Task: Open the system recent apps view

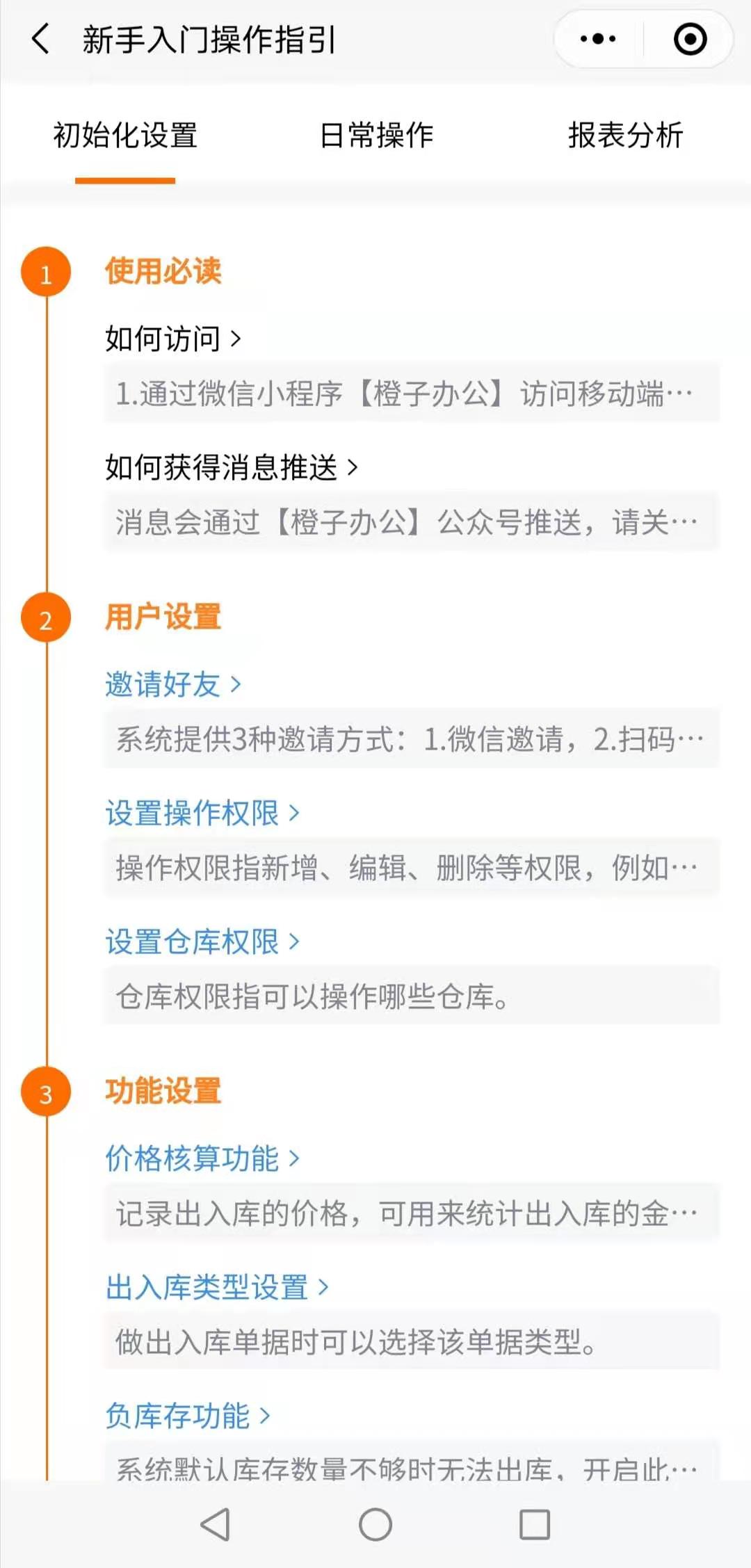Action: 535,1524
